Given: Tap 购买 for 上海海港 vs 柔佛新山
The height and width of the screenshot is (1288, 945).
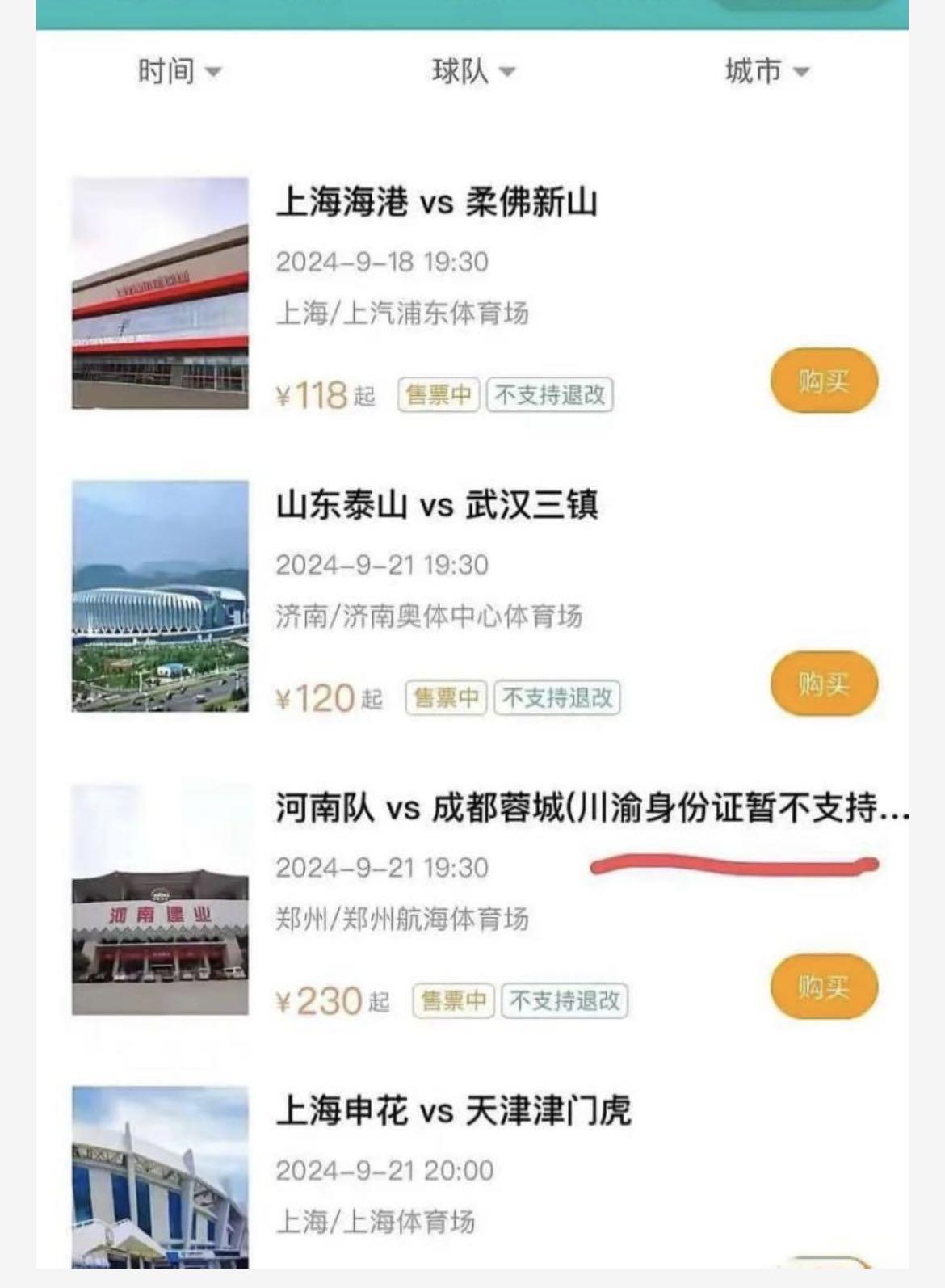Looking at the screenshot, I should coord(823,381).
